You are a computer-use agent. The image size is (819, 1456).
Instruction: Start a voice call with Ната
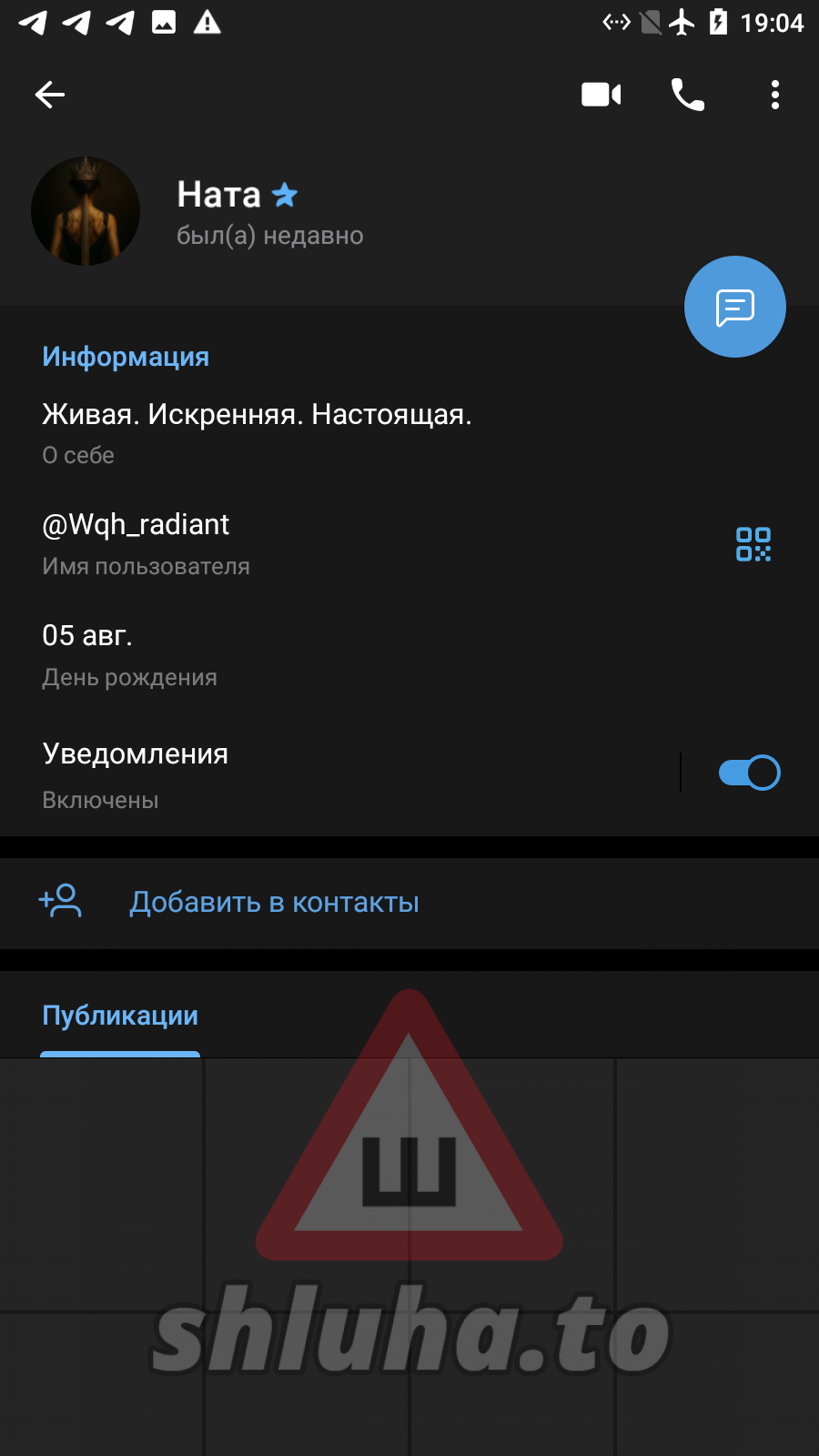point(687,95)
